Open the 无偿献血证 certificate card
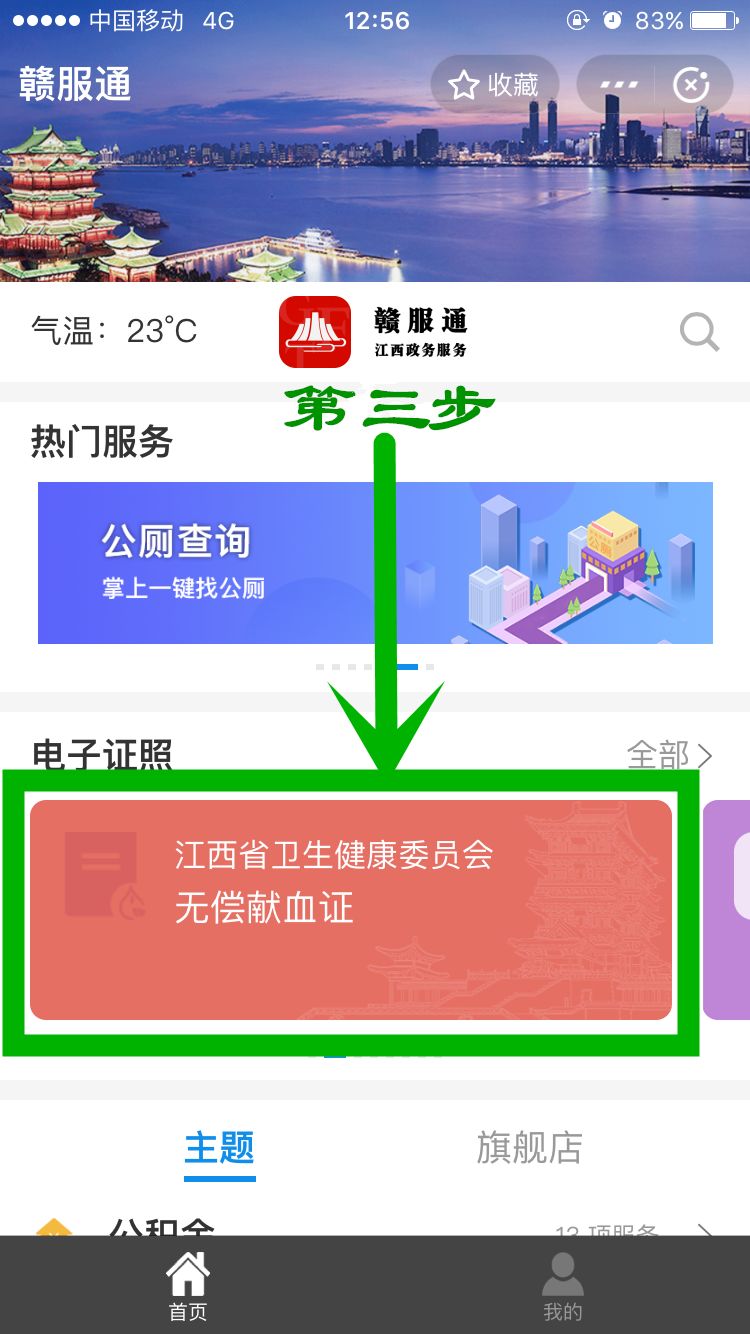 point(350,909)
